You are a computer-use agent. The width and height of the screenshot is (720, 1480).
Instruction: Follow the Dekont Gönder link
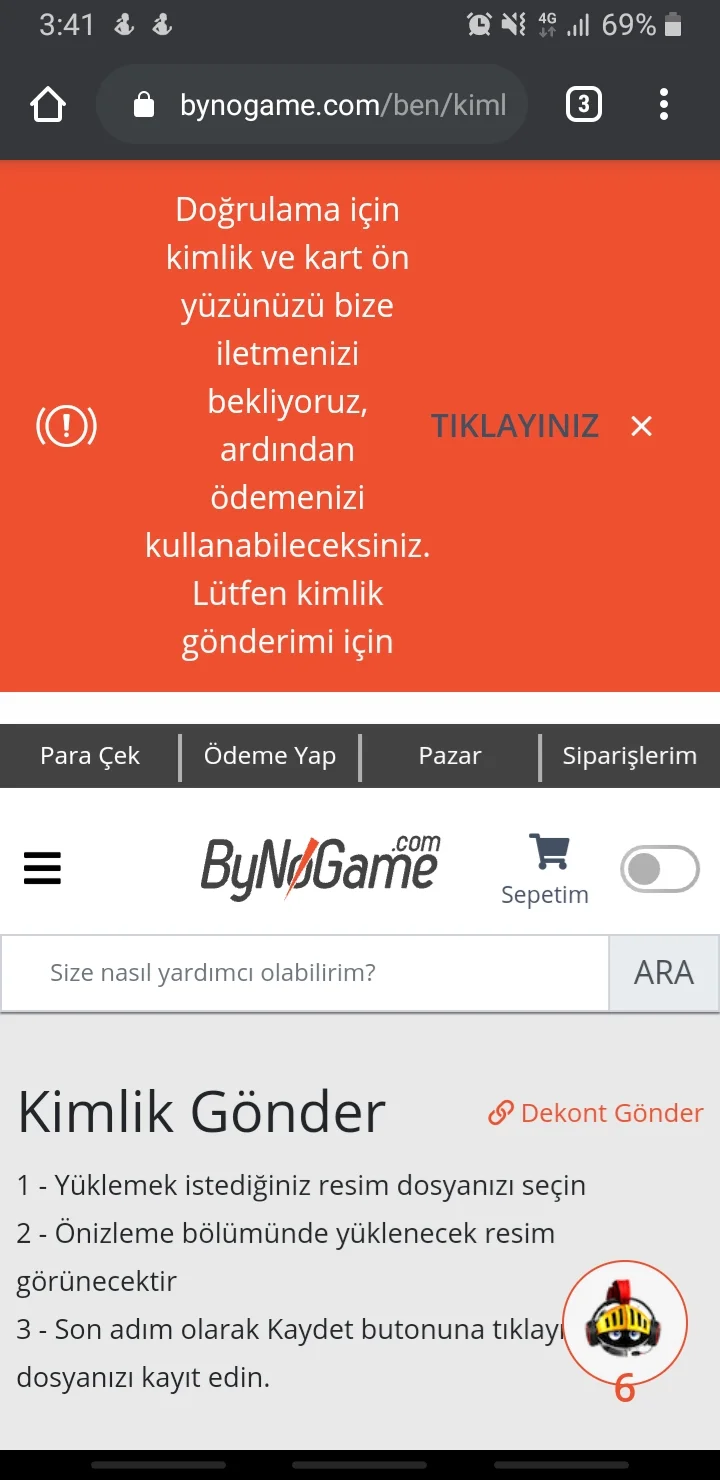click(596, 1113)
